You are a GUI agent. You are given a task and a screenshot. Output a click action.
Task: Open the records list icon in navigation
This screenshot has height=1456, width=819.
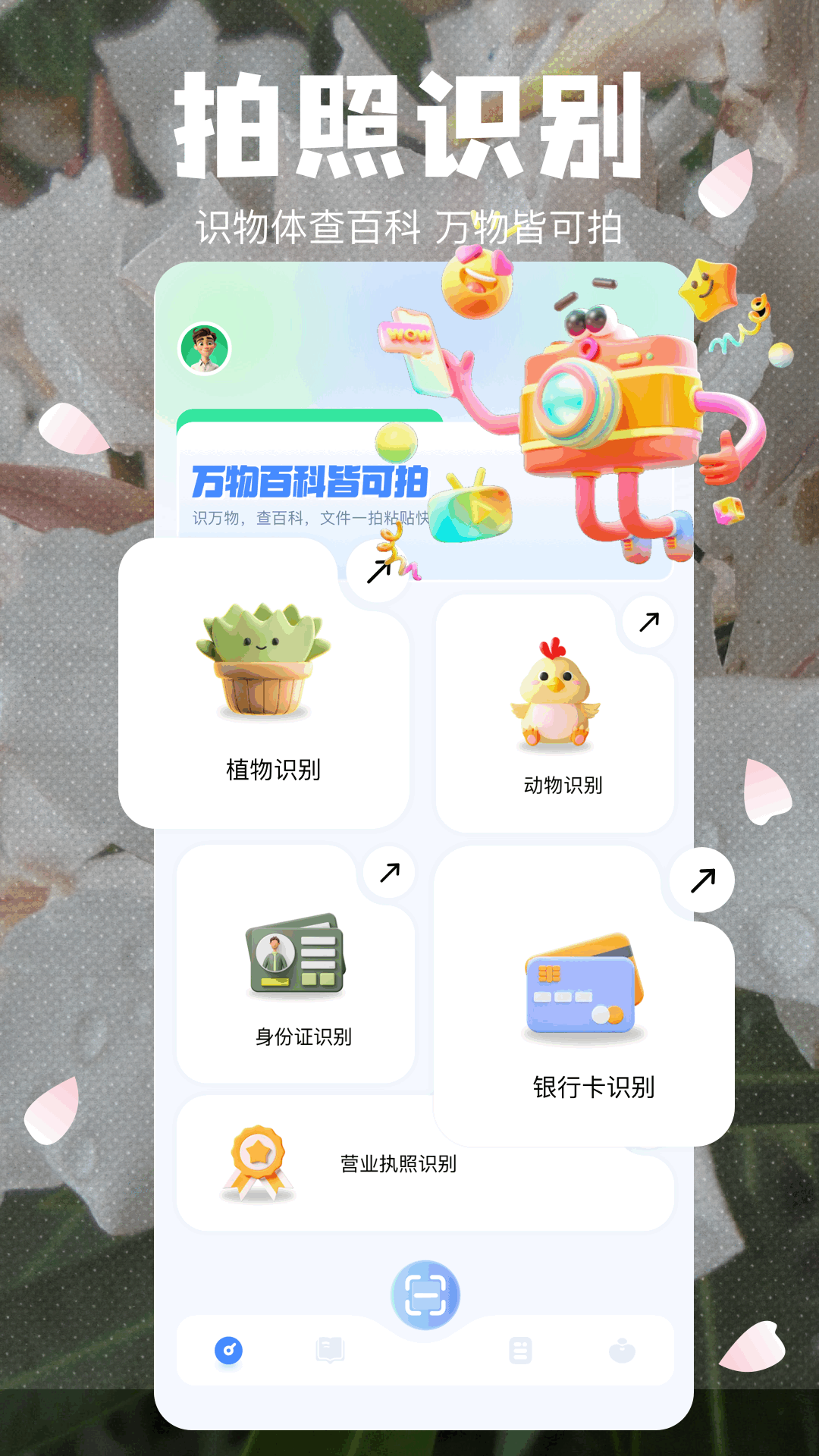coord(520,1349)
